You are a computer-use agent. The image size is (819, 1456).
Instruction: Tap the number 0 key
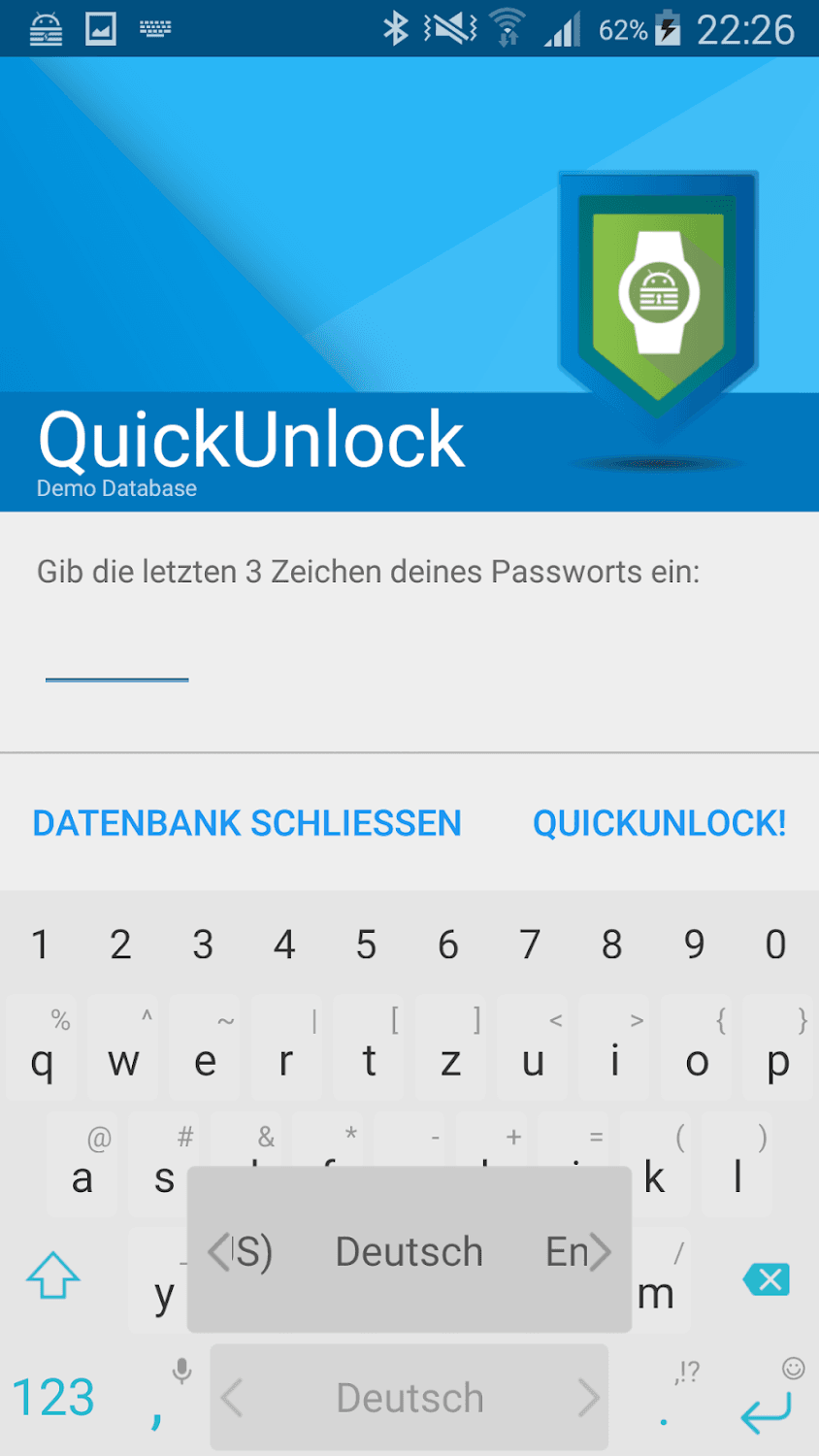click(x=775, y=944)
